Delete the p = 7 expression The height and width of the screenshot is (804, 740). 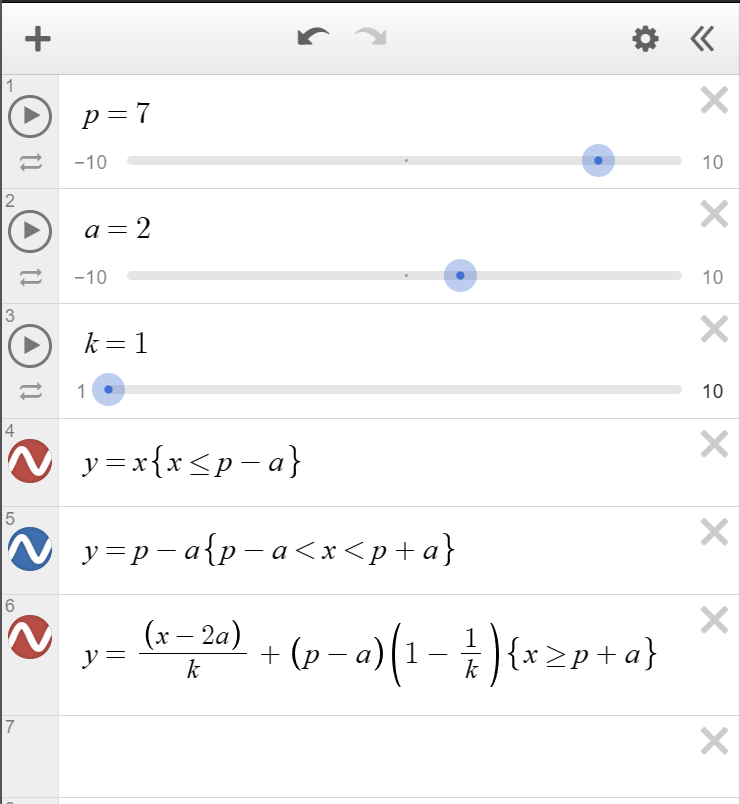click(x=714, y=100)
